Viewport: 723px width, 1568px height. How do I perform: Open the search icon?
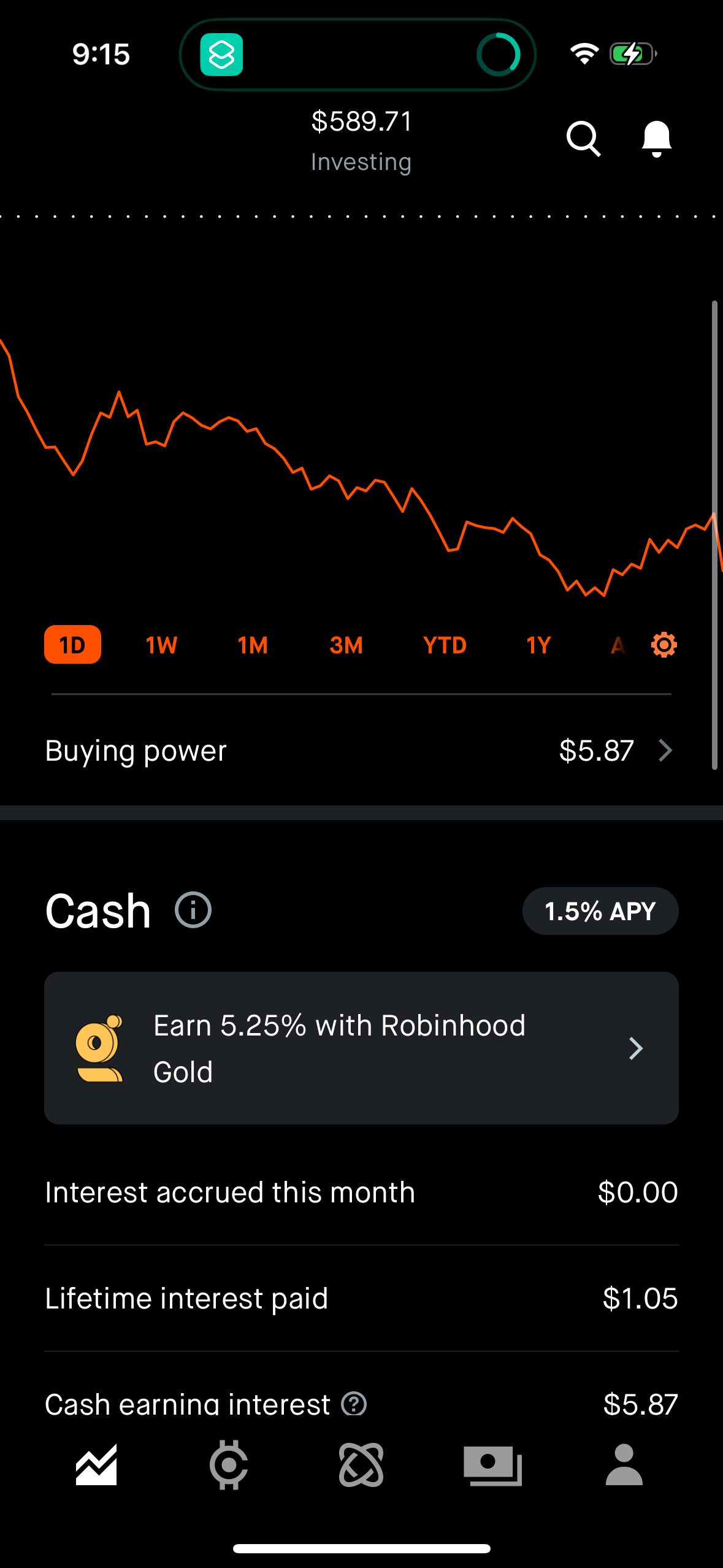click(x=584, y=139)
